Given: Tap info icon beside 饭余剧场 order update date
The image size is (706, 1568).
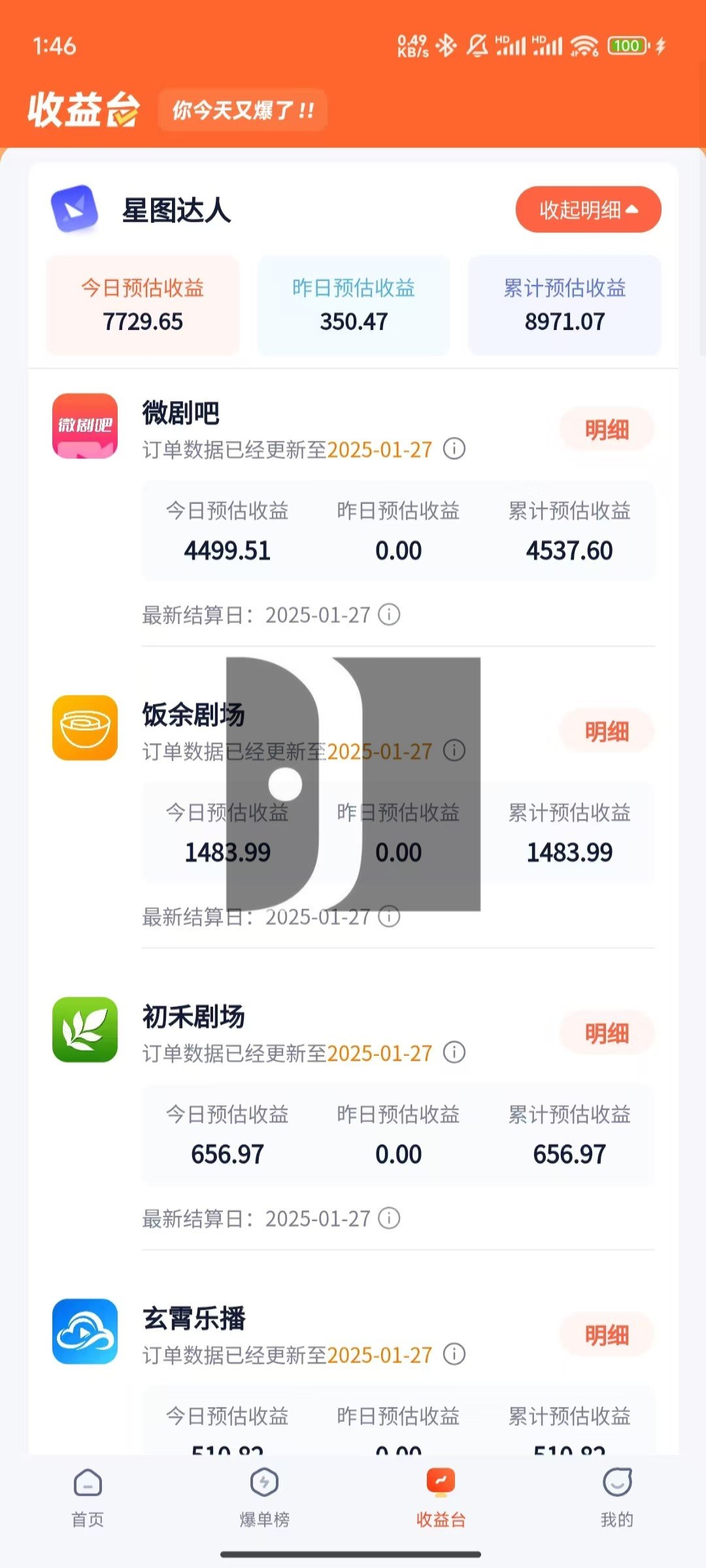Looking at the screenshot, I should click(x=454, y=751).
